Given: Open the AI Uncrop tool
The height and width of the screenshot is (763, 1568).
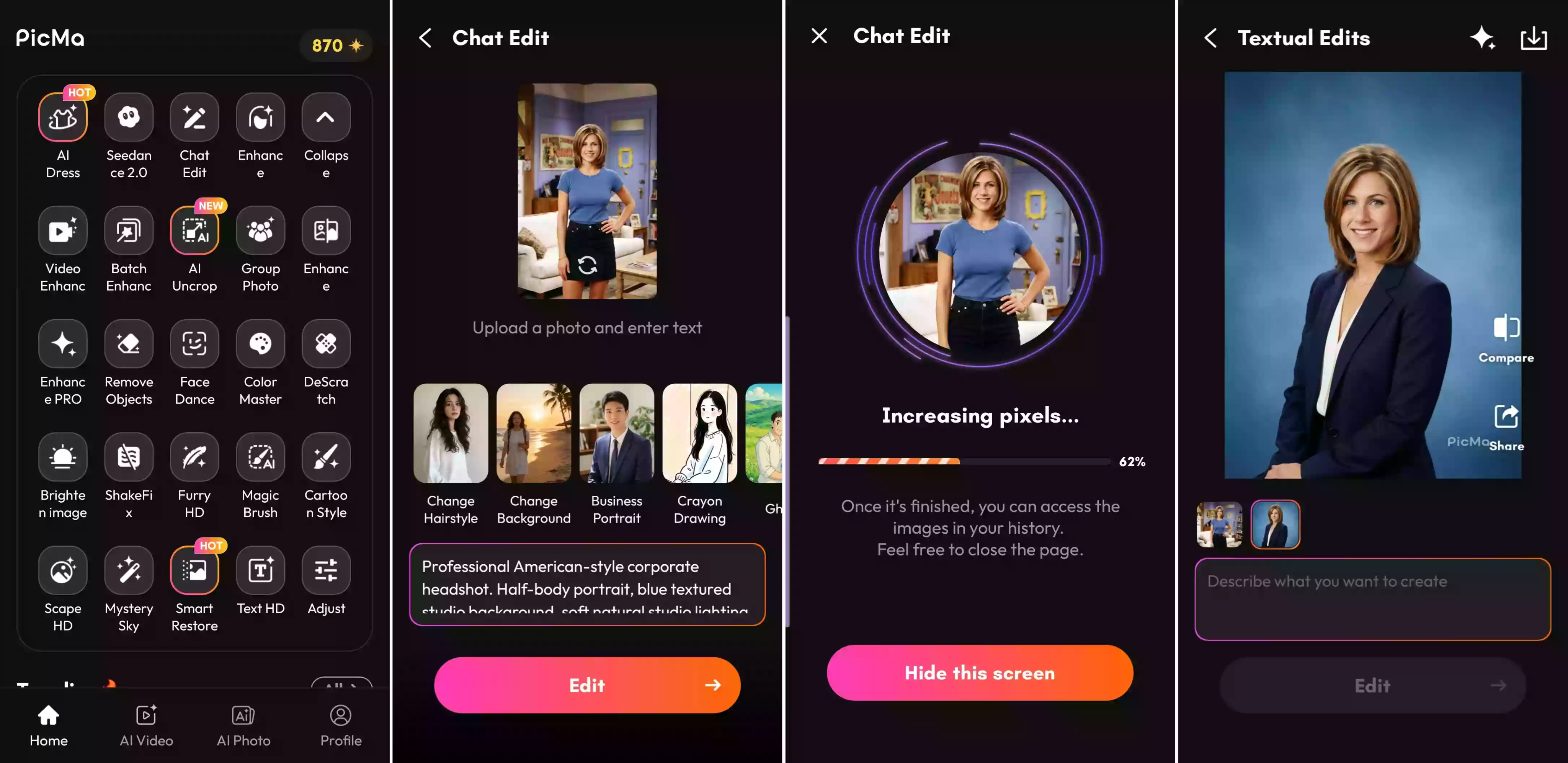Looking at the screenshot, I should [194, 231].
